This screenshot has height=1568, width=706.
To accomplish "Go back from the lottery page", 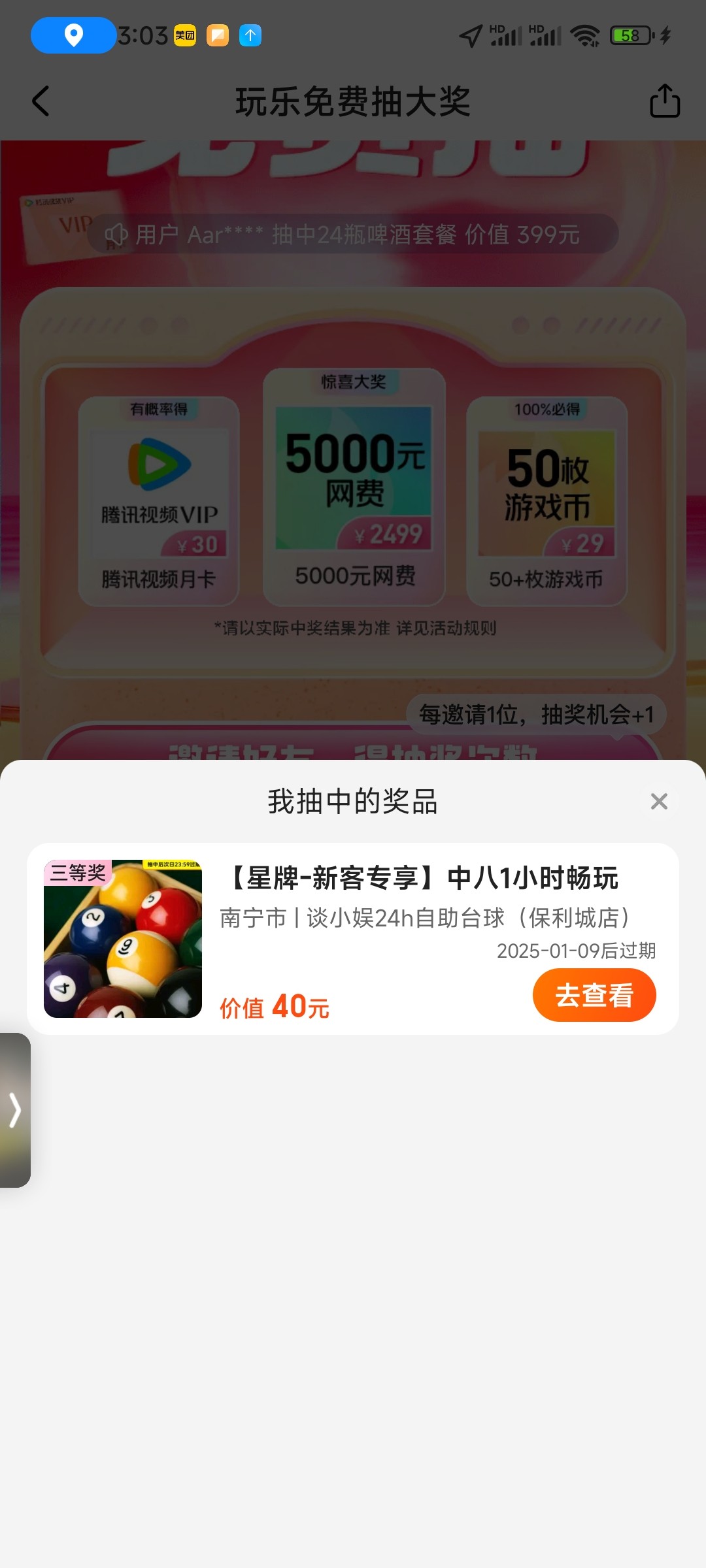I will click(41, 101).
